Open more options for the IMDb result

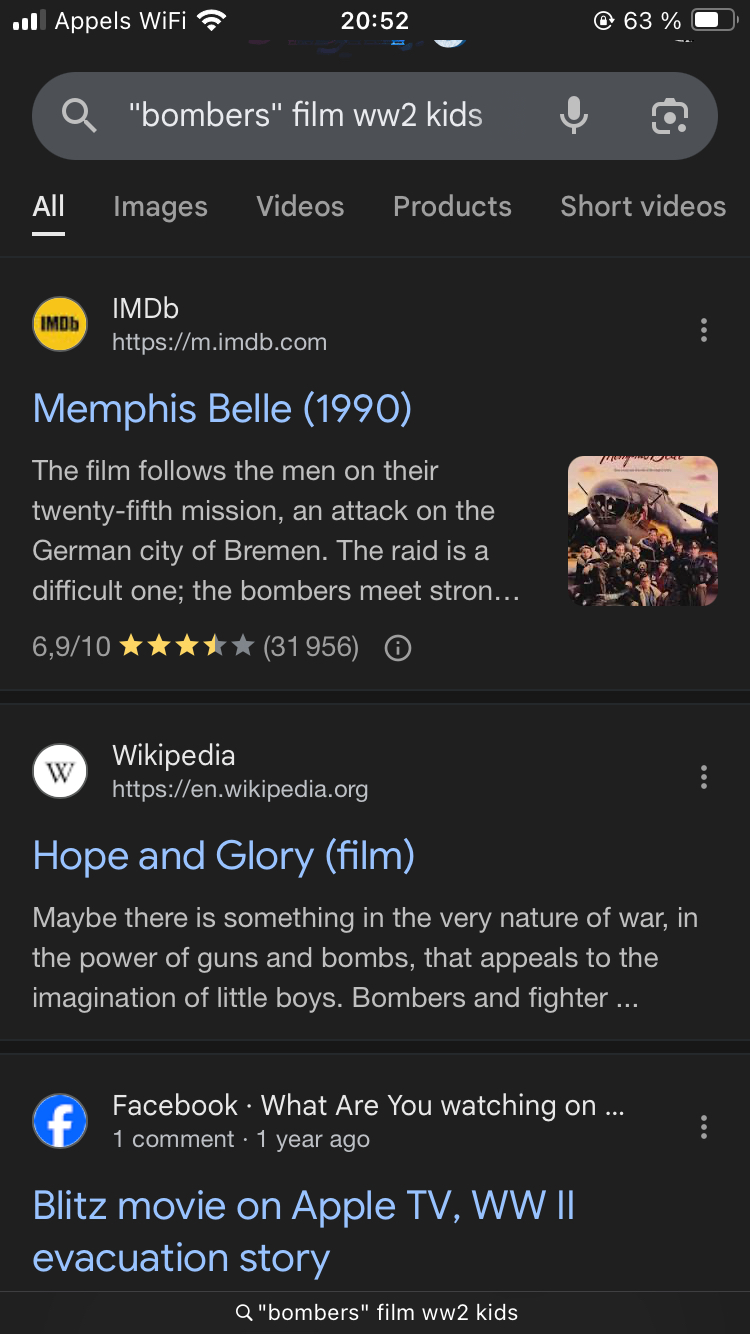click(704, 330)
